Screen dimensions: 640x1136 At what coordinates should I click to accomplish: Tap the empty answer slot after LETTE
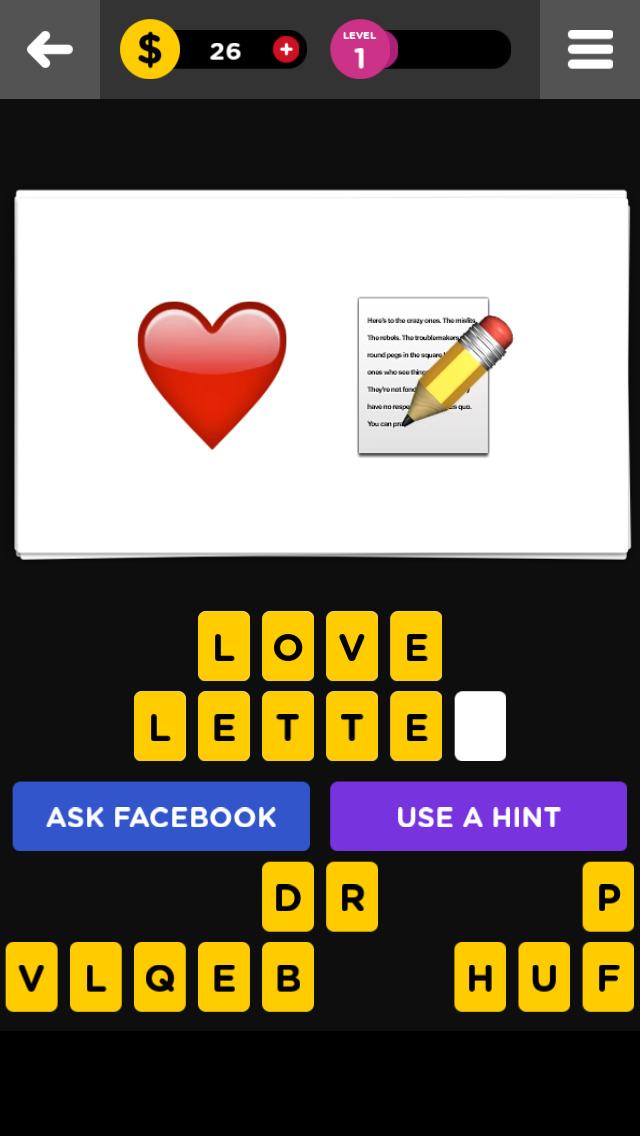click(x=480, y=726)
